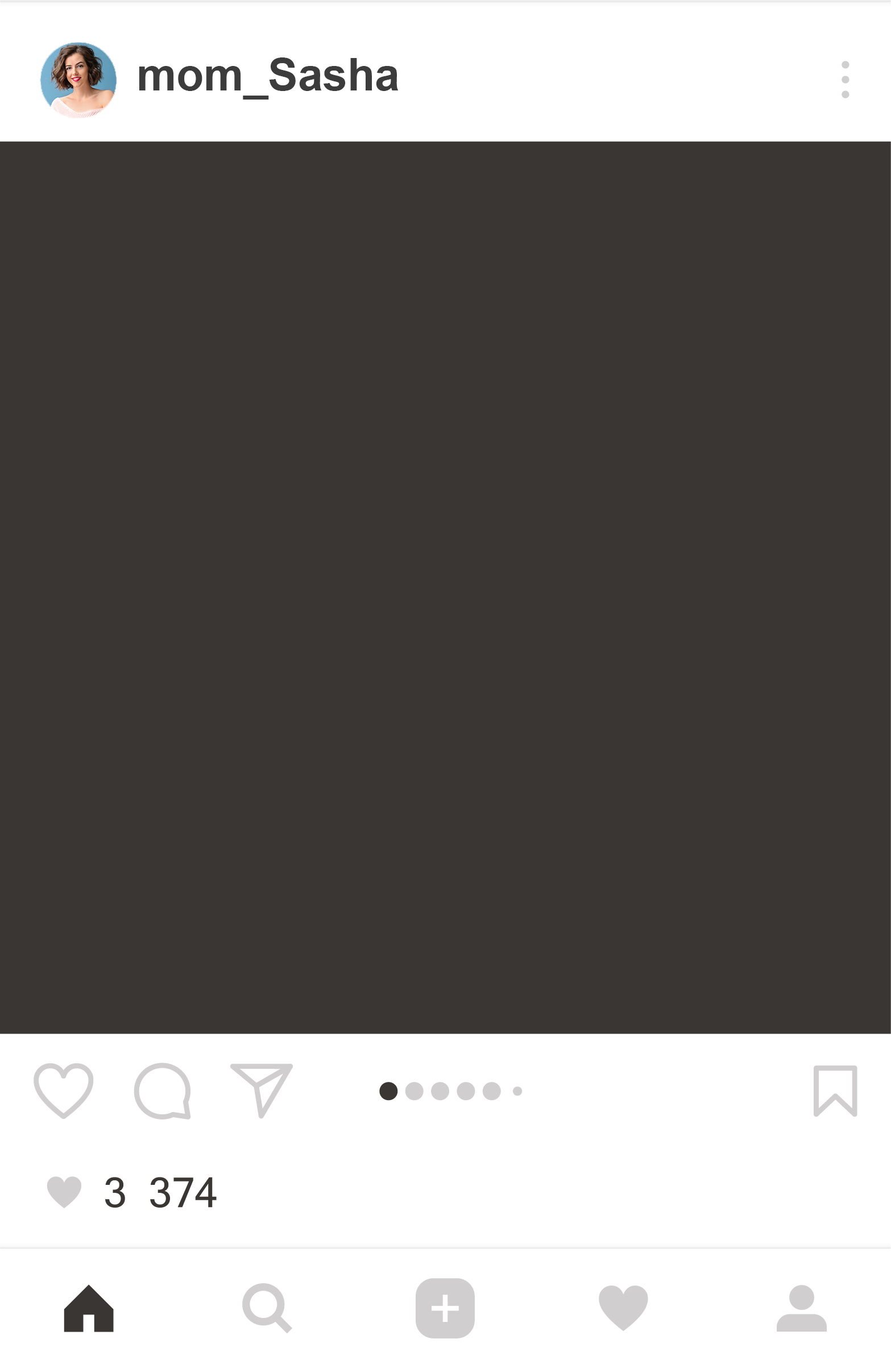Bookmark mom_Sasha's post

tap(835, 1090)
